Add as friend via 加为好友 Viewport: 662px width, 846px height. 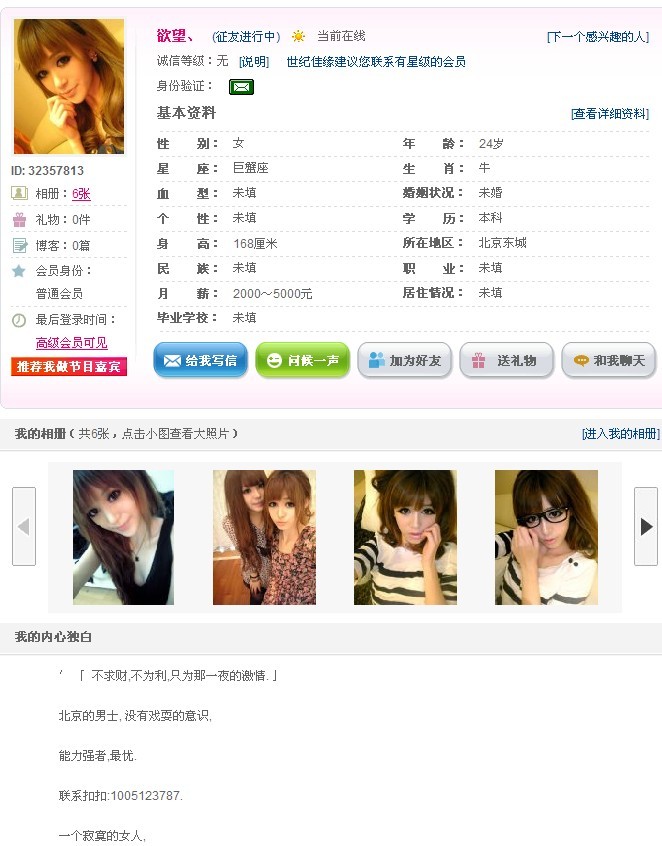404,360
